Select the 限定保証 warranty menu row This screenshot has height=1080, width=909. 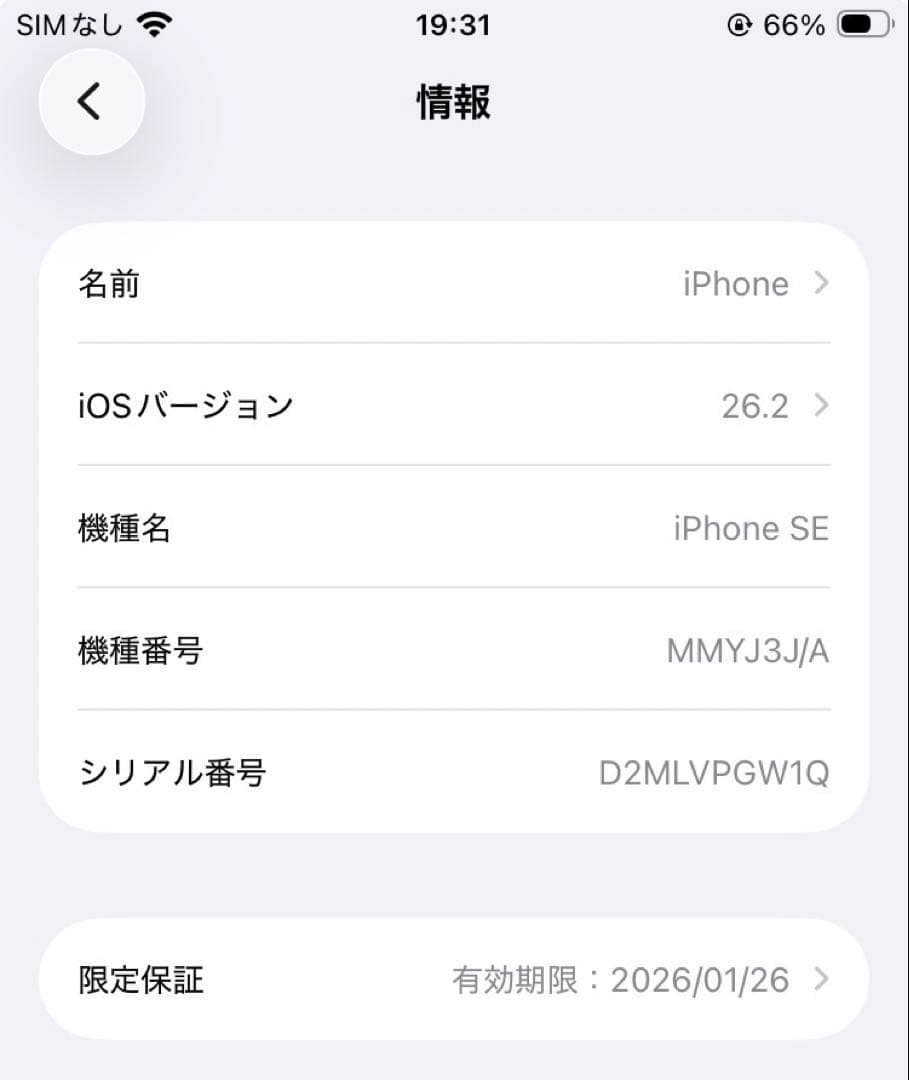click(x=452, y=980)
